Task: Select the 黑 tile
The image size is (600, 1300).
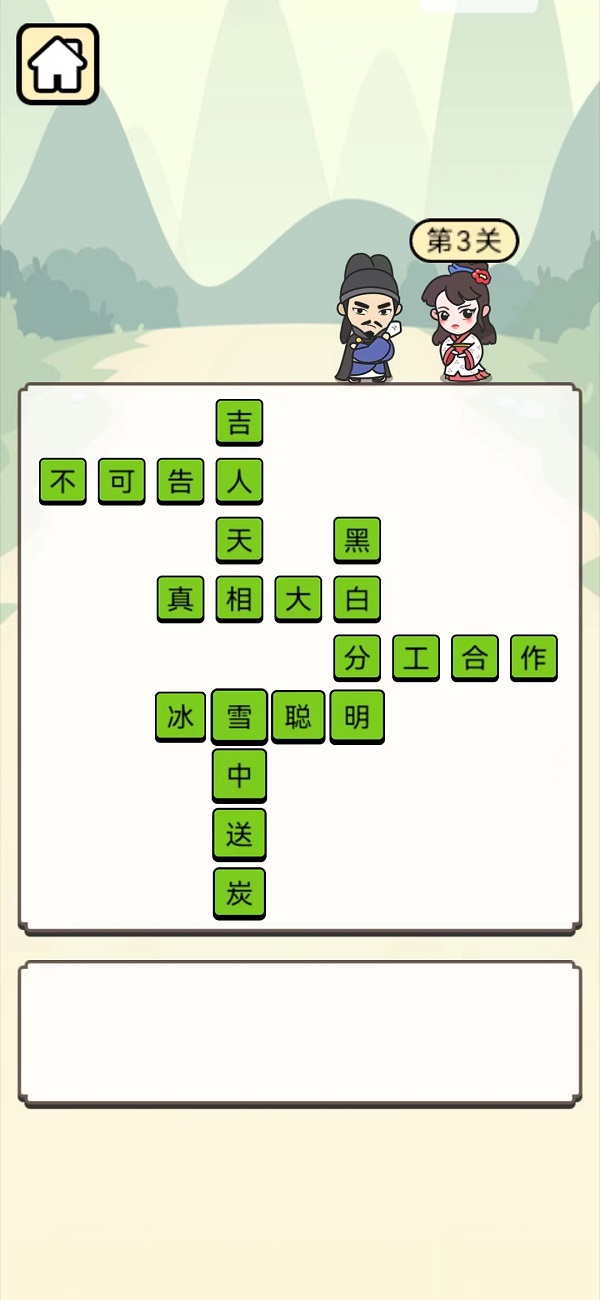Action: (x=357, y=541)
